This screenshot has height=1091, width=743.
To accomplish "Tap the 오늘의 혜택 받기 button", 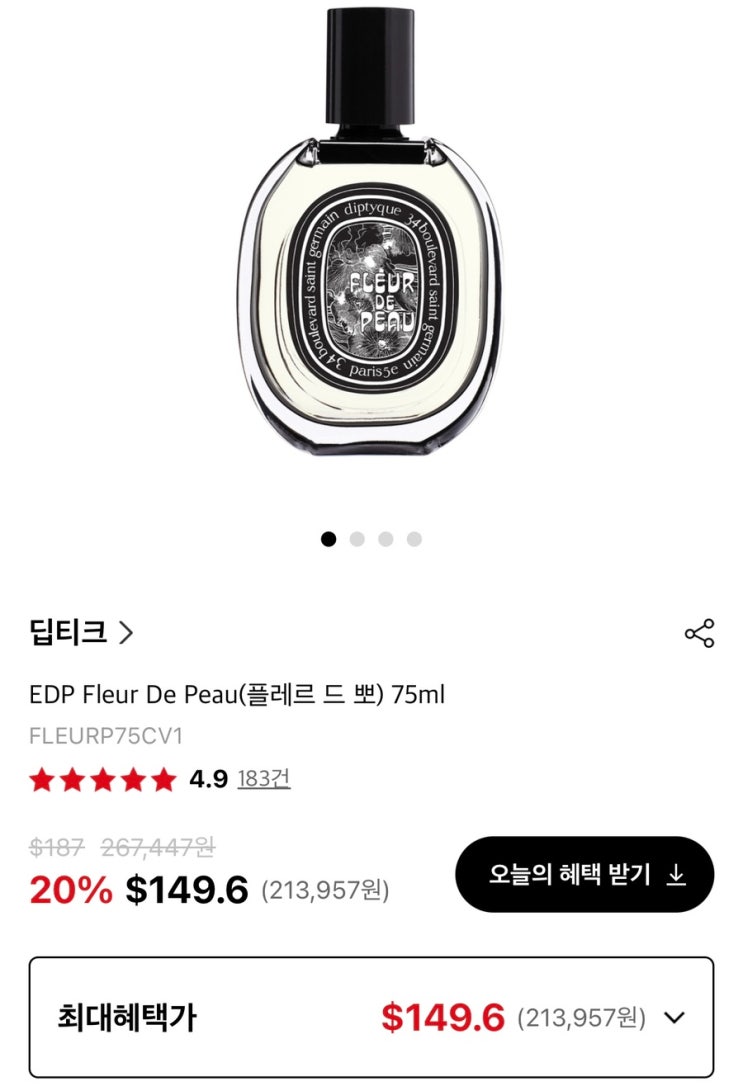I will pos(584,874).
